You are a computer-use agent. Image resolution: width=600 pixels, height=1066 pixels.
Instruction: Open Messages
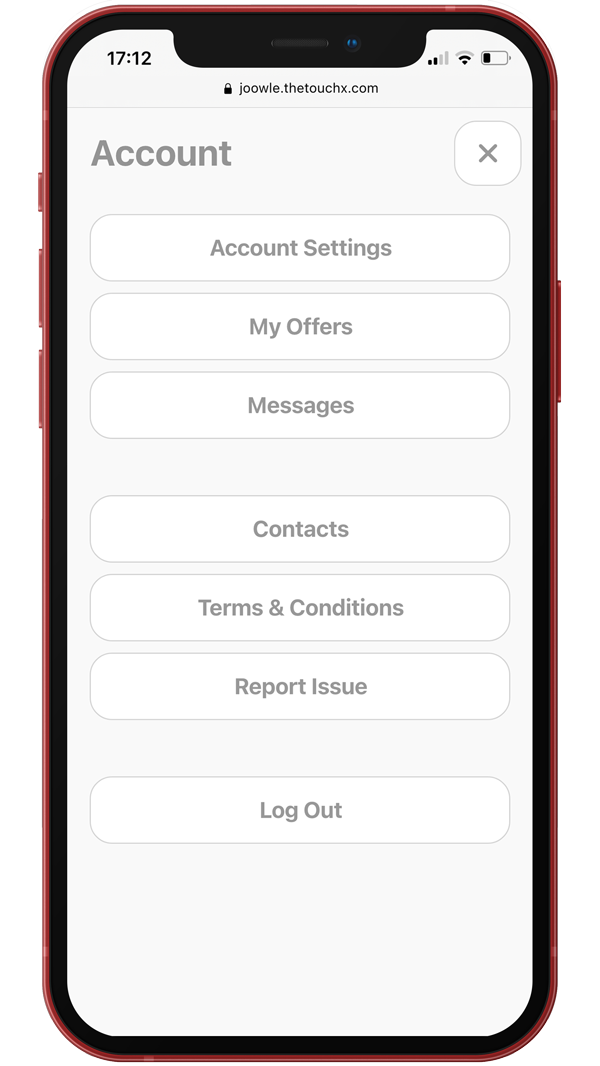click(x=300, y=405)
